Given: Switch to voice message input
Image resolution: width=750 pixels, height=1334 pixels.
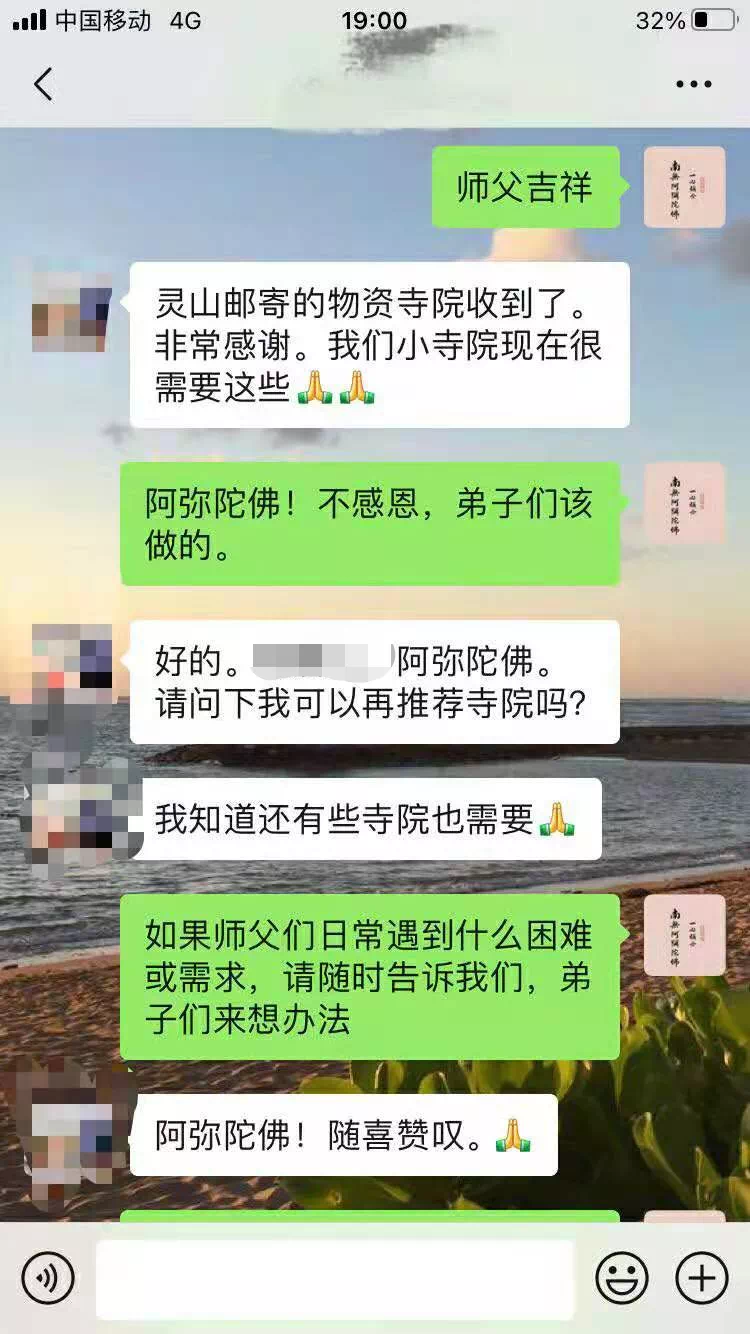Looking at the screenshot, I should (48, 1278).
